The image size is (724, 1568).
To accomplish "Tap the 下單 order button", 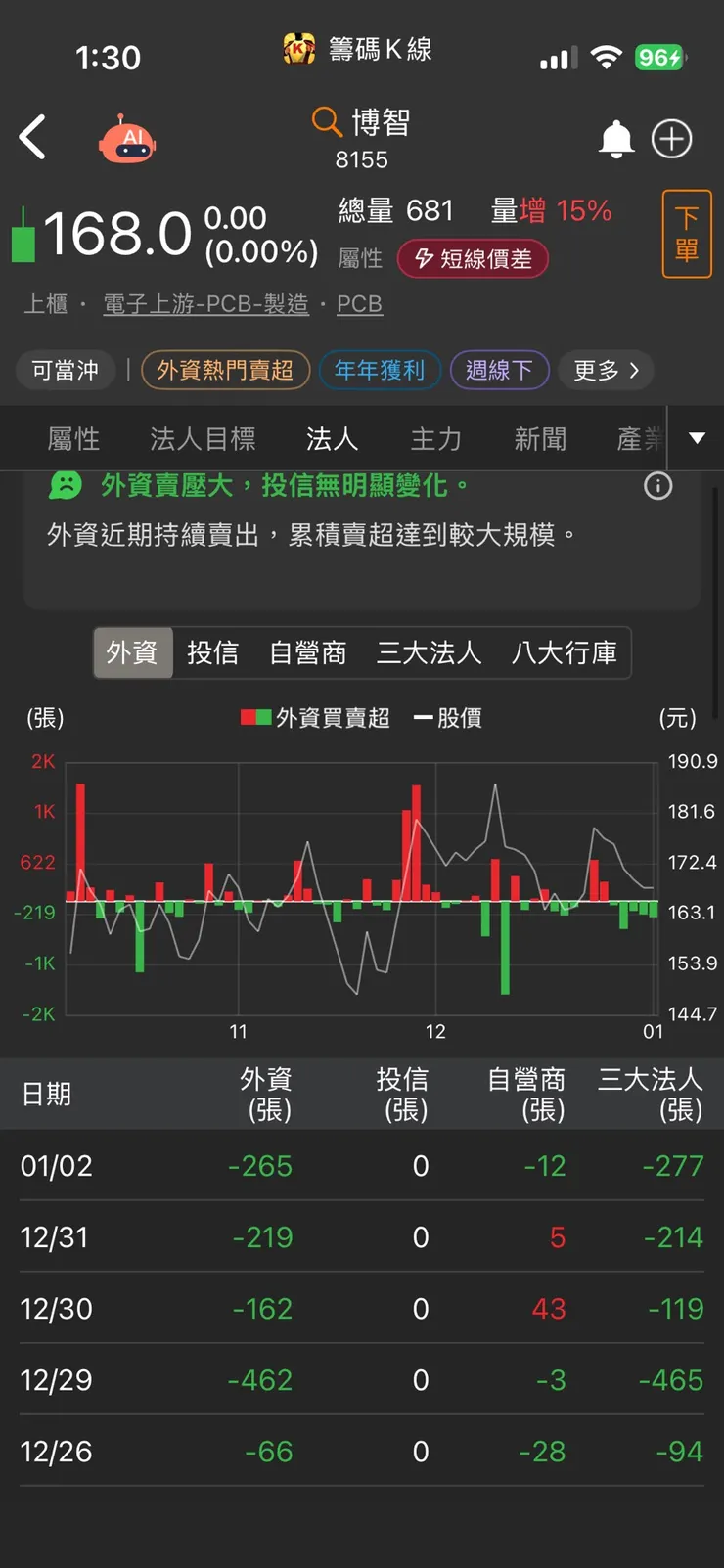I will pos(686,235).
